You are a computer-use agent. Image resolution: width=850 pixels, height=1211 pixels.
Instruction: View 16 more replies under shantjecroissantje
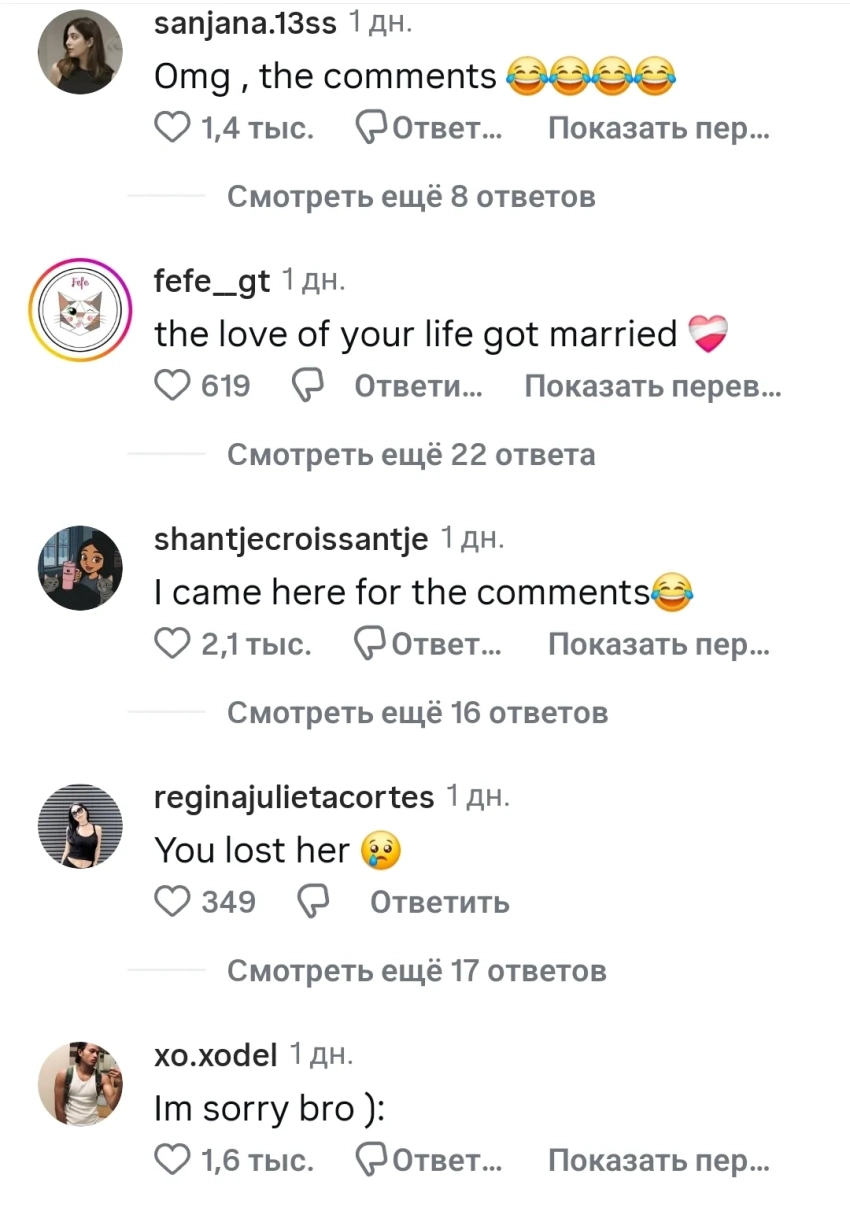pos(417,713)
